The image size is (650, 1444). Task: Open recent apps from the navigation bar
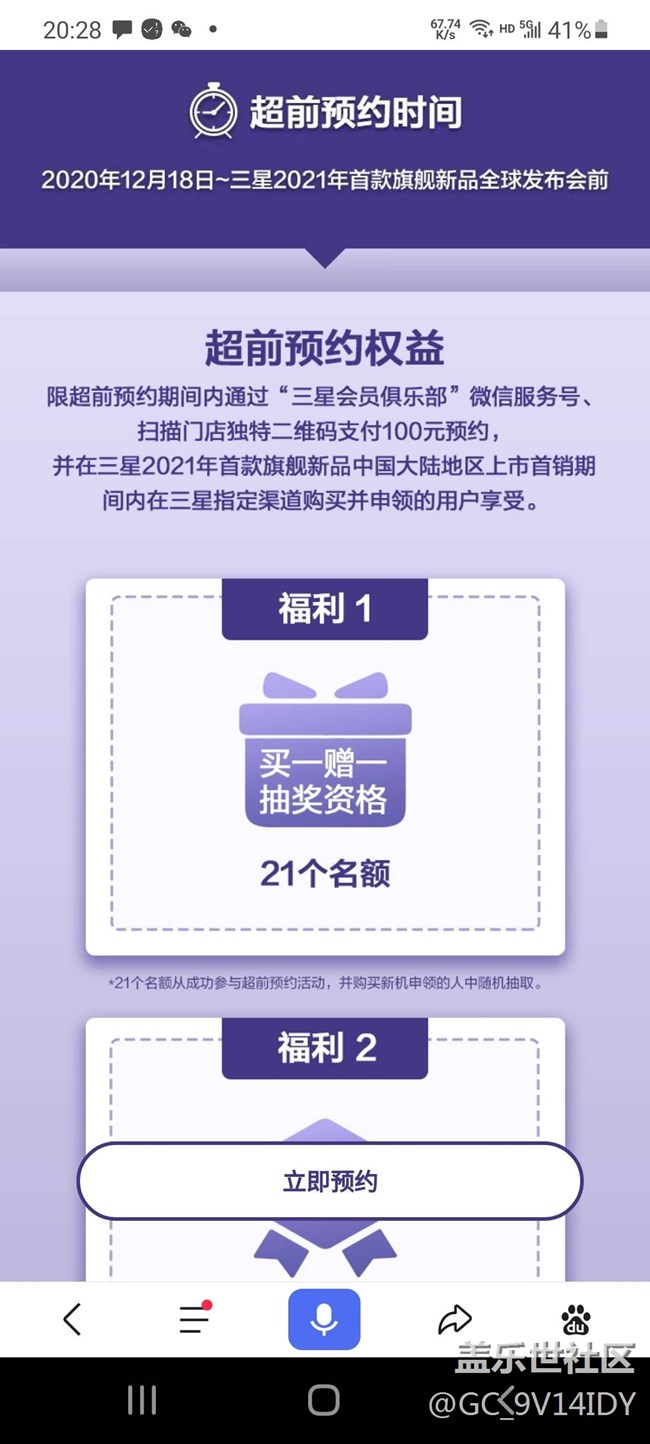click(x=142, y=1401)
